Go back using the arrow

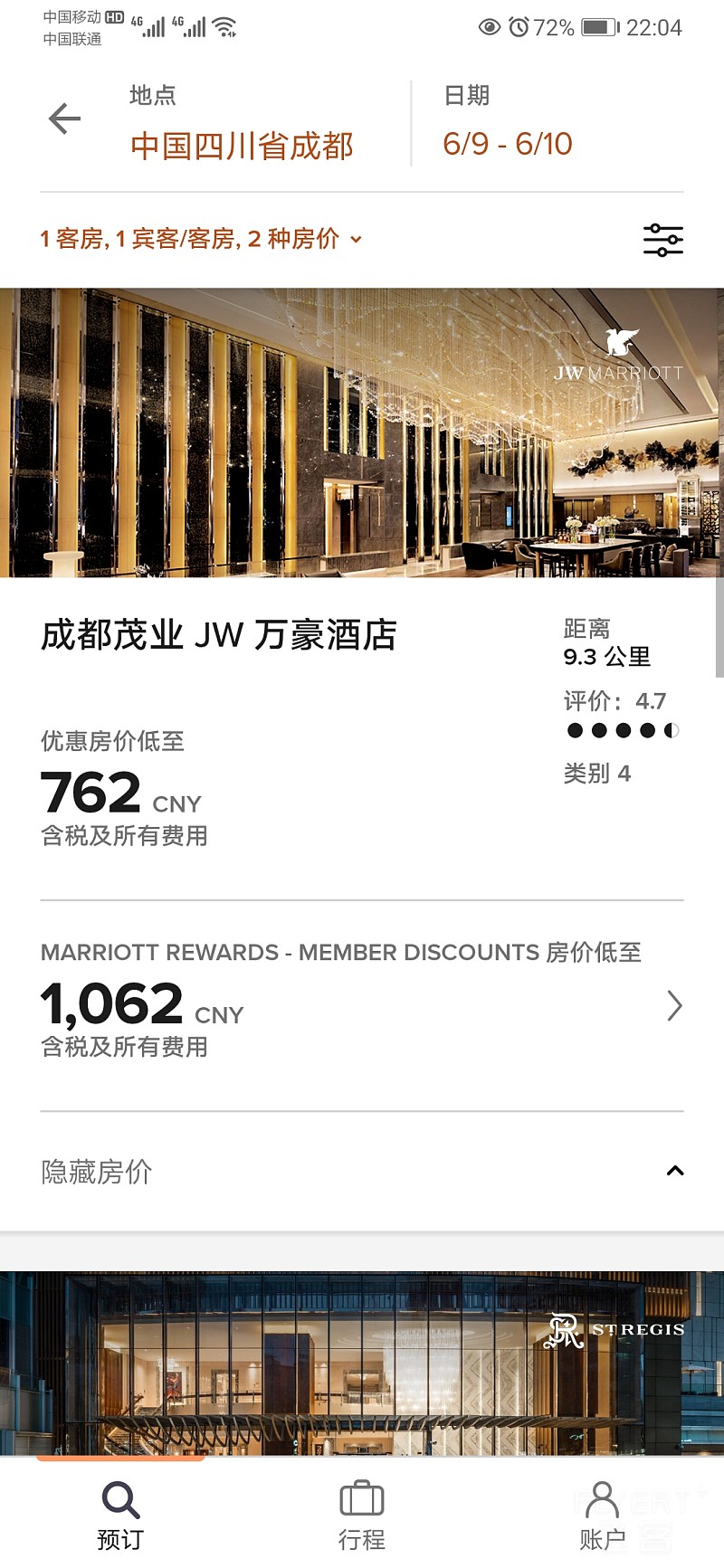(x=64, y=119)
